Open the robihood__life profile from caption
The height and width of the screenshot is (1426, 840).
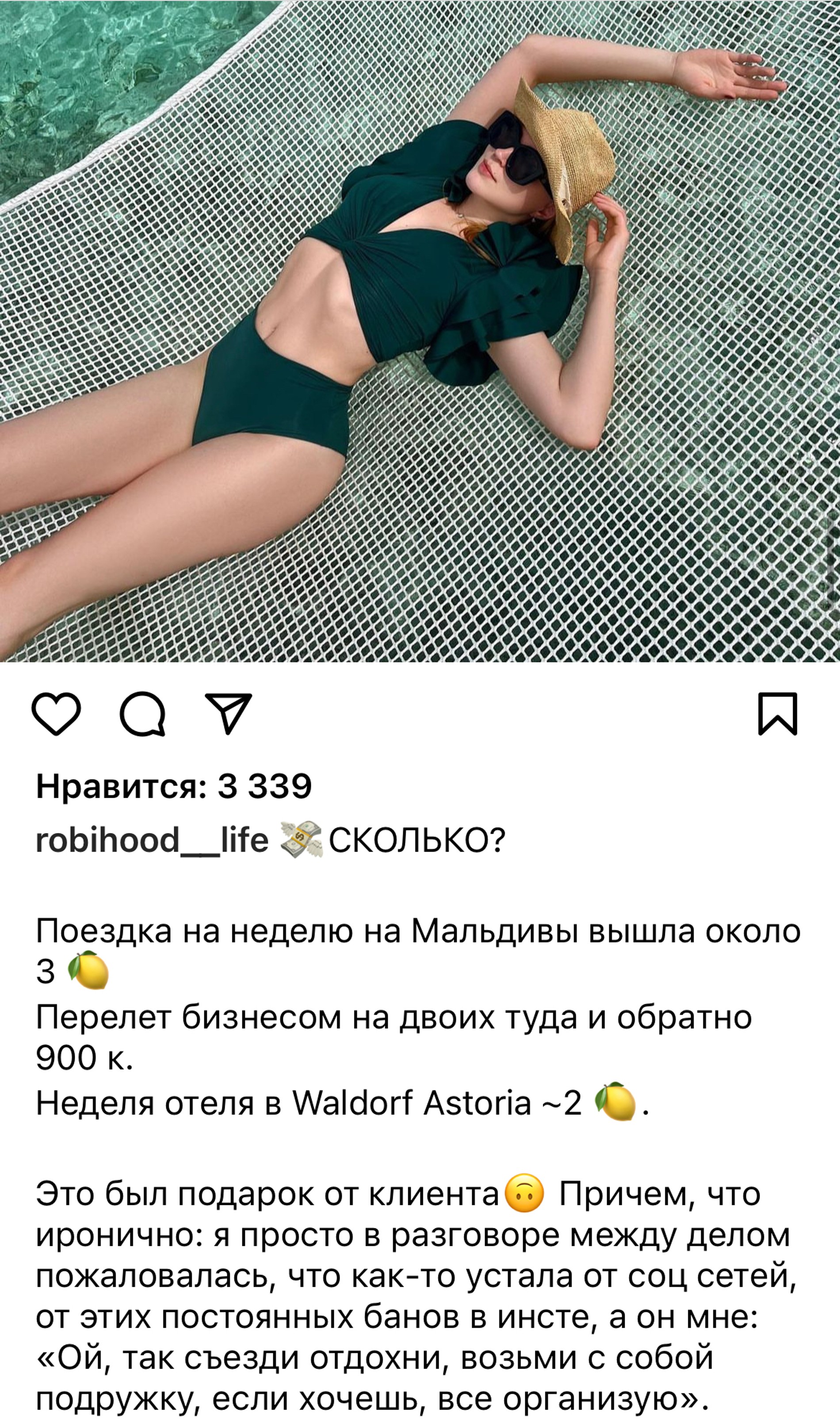tap(152, 840)
